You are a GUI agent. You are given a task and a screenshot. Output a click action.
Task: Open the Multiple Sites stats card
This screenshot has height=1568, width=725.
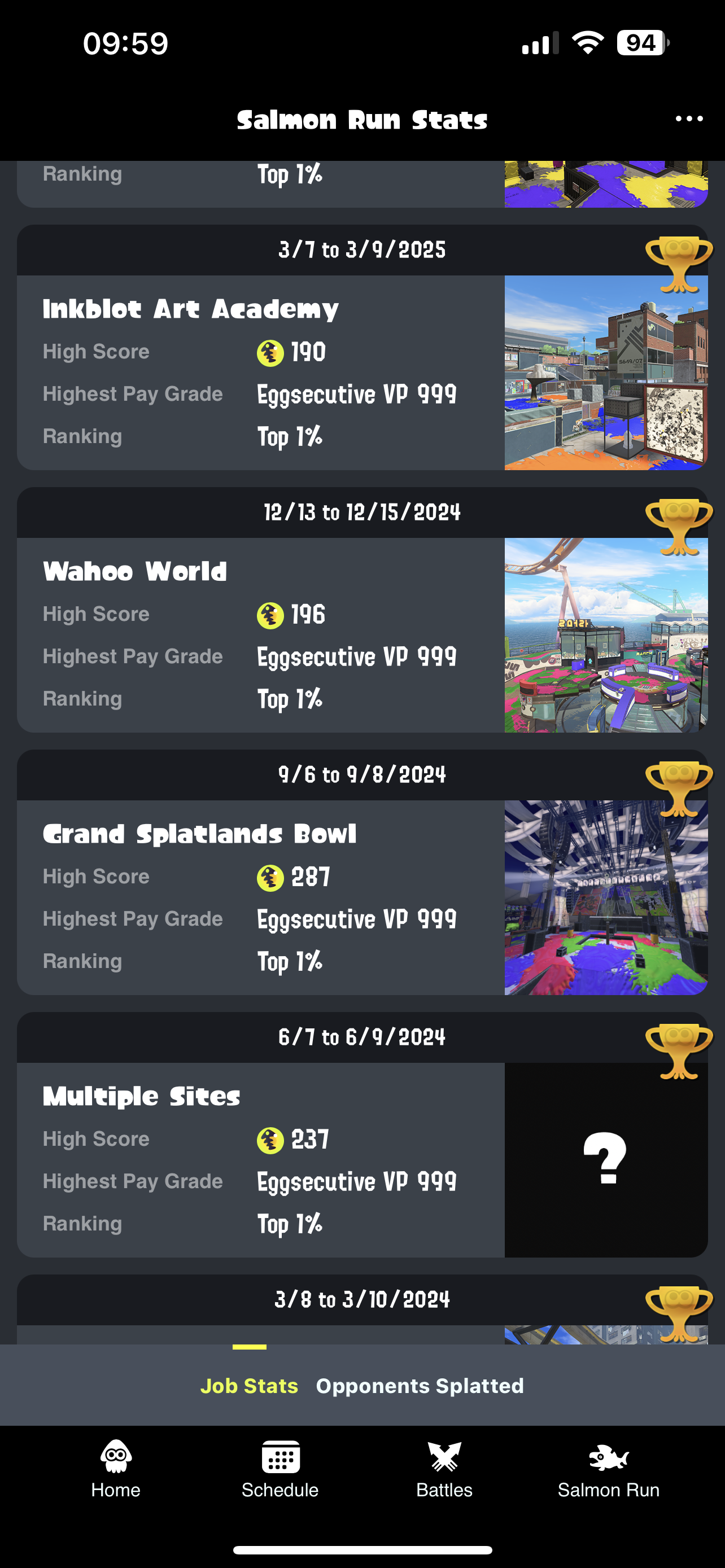click(x=362, y=1135)
